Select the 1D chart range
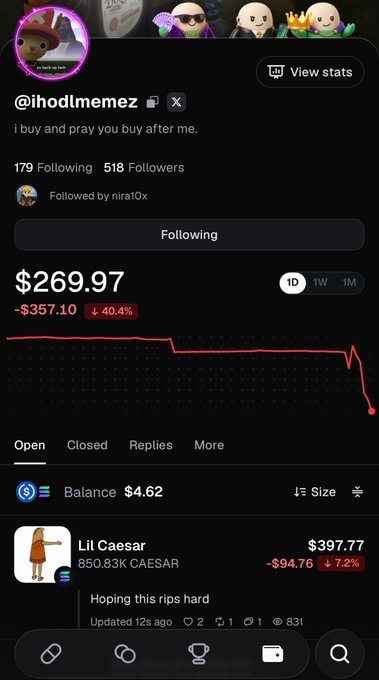The width and height of the screenshot is (379, 680). pyautogui.click(x=293, y=283)
